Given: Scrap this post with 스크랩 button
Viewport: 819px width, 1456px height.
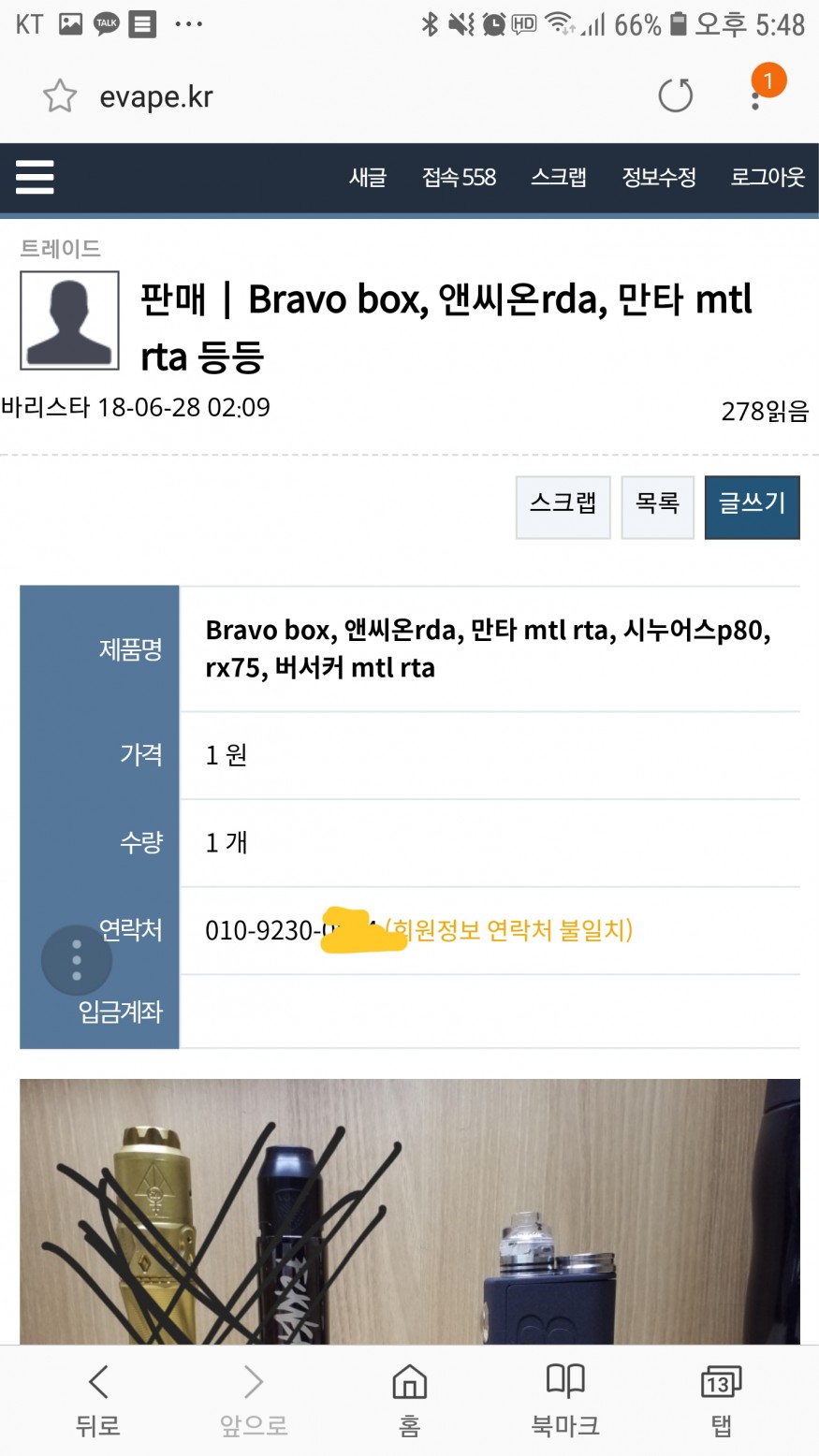Looking at the screenshot, I should click(563, 506).
